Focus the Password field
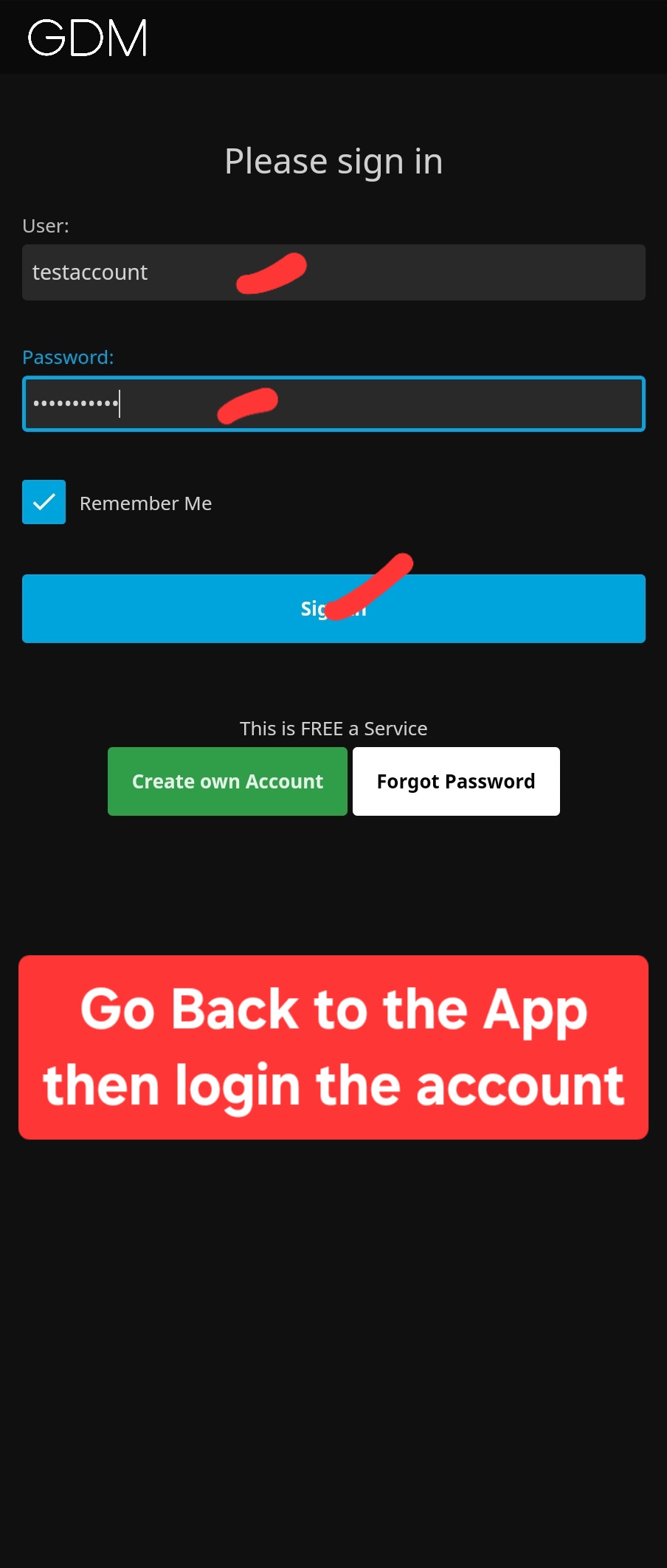 333,404
